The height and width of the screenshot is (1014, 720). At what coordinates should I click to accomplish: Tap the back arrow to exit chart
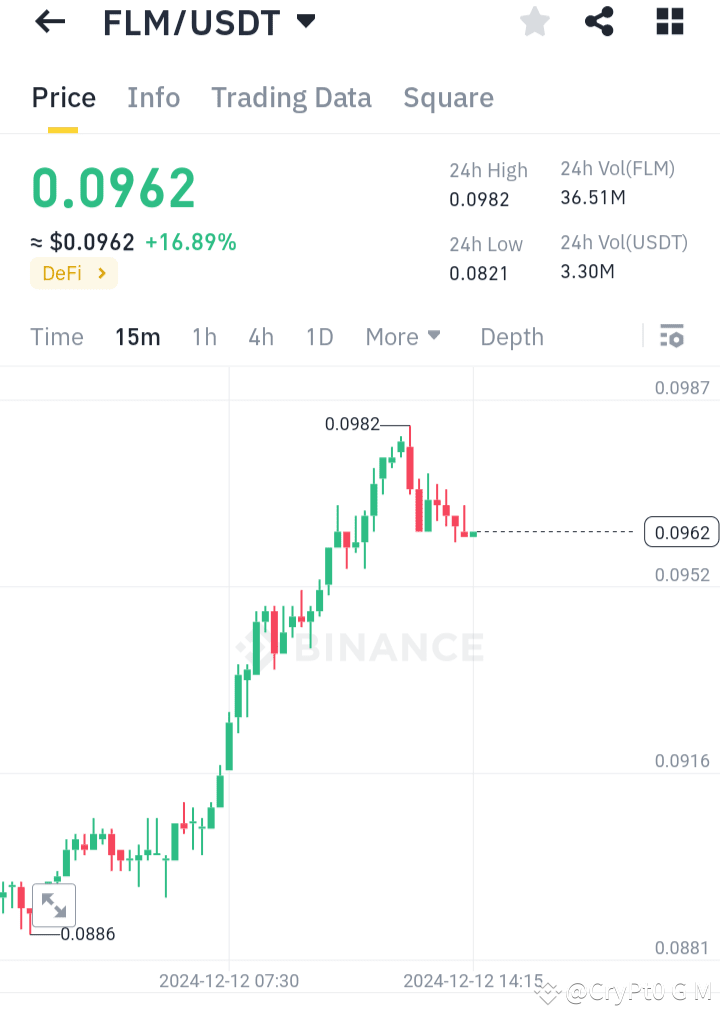[x=49, y=22]
